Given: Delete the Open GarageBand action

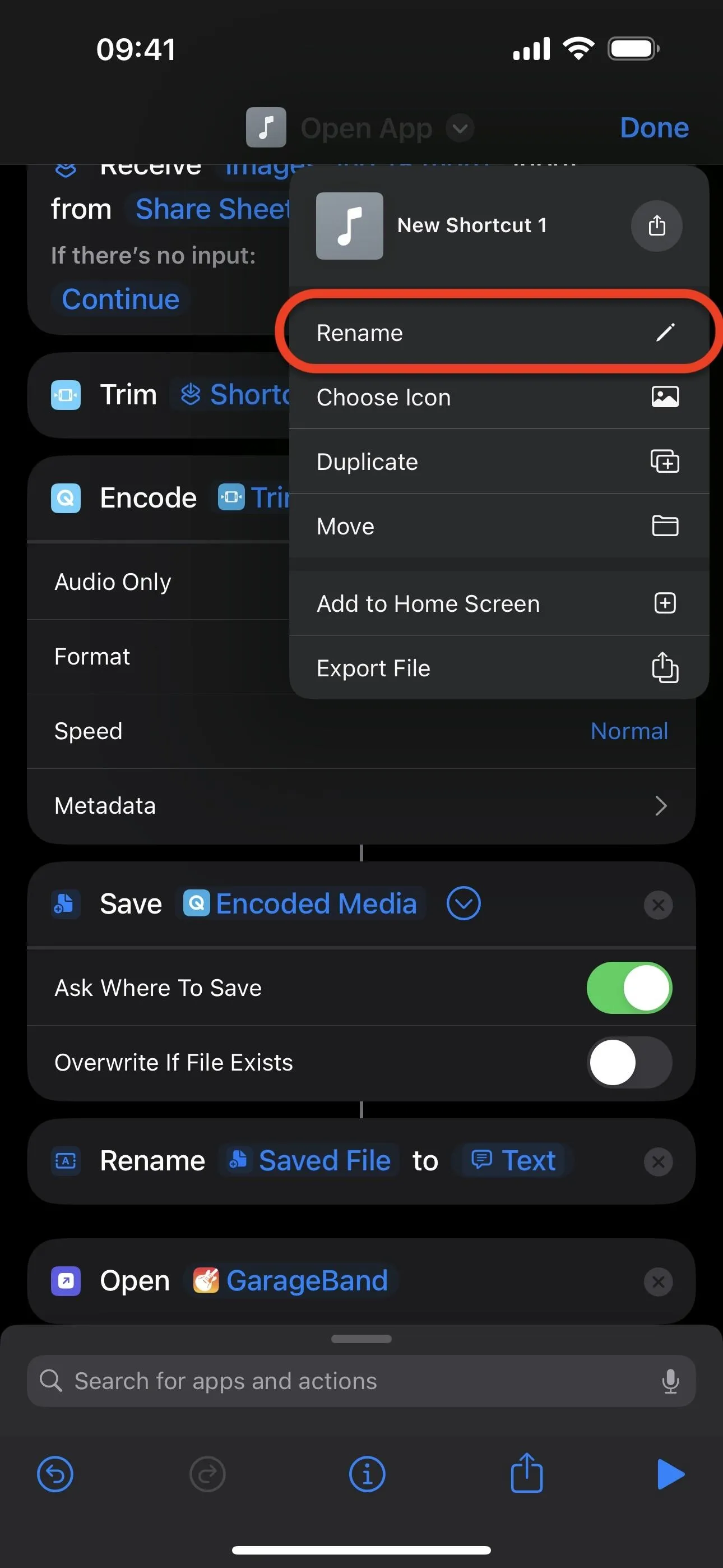Looking at the screenshot, I should [x=658, y=1281].
